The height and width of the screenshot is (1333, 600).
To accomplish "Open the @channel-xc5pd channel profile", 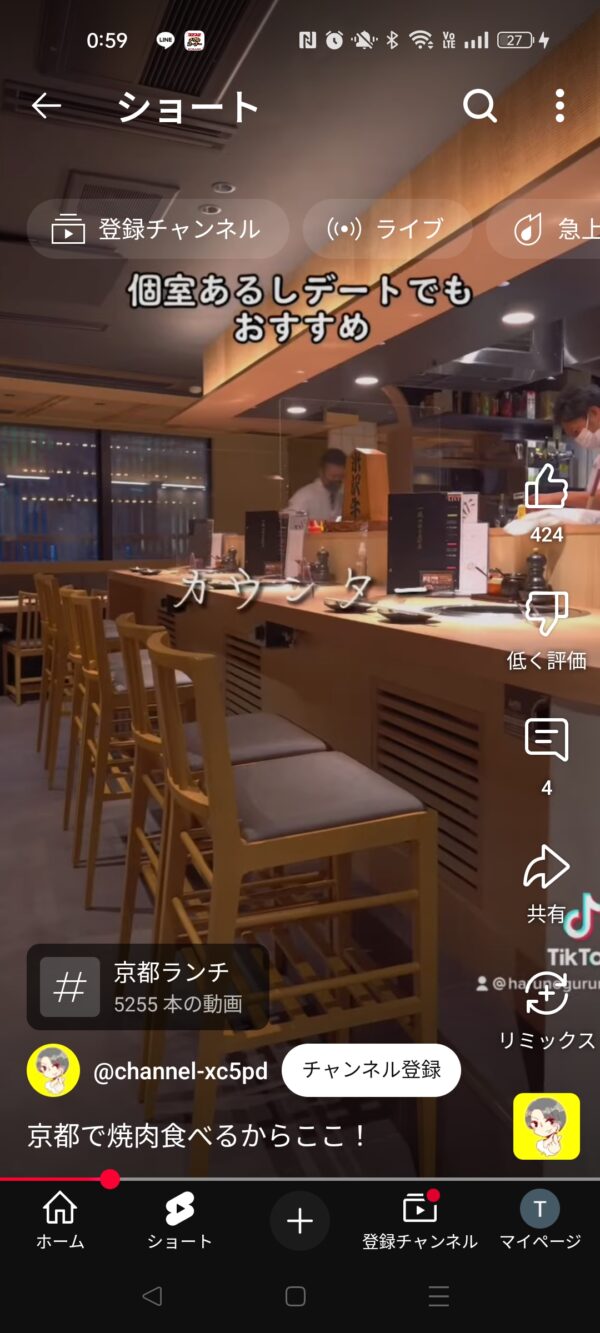I will 180,1071.
